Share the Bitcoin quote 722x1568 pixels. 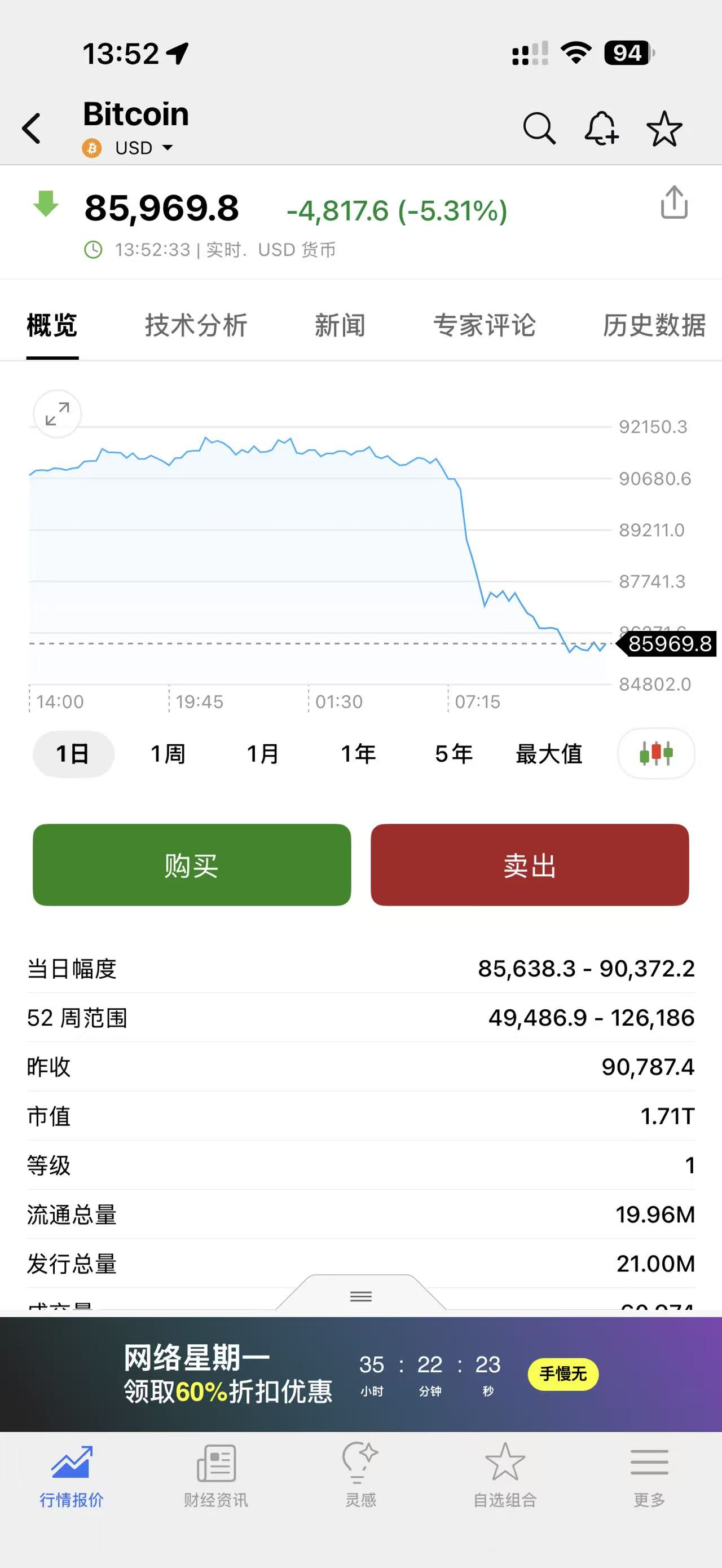674,202
